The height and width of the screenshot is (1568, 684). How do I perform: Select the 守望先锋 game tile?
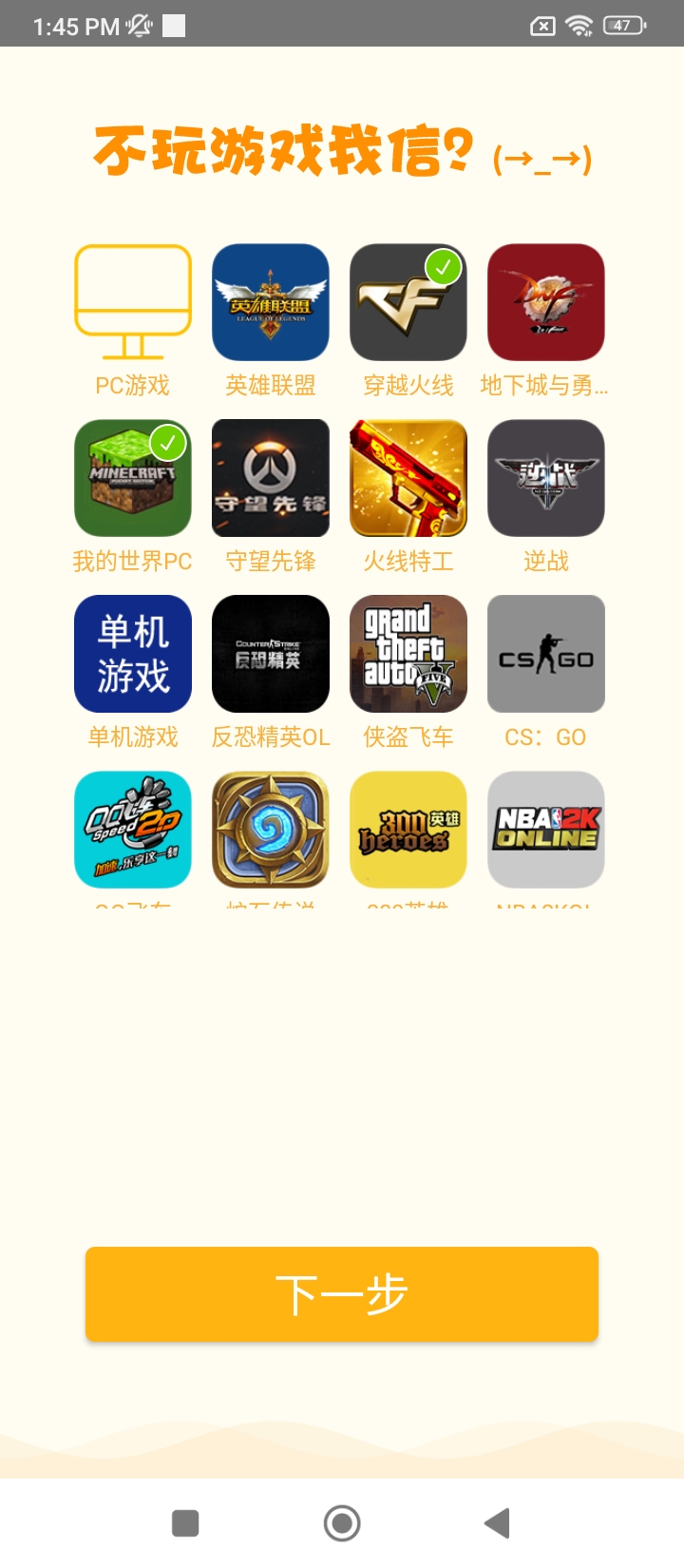click(x=271, y=478)
